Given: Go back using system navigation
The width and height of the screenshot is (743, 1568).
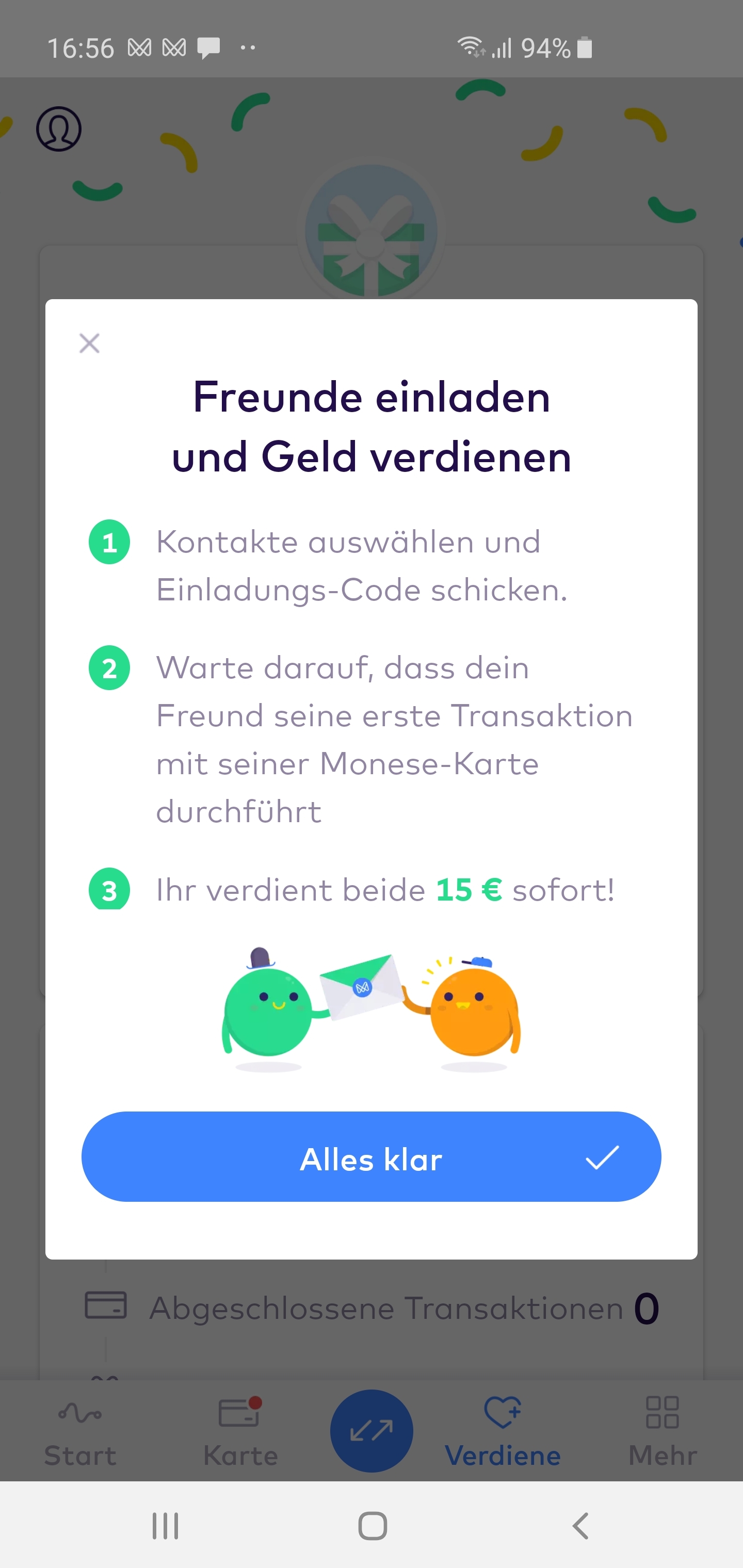Looking at the screenshot, I should (580, 1525).
